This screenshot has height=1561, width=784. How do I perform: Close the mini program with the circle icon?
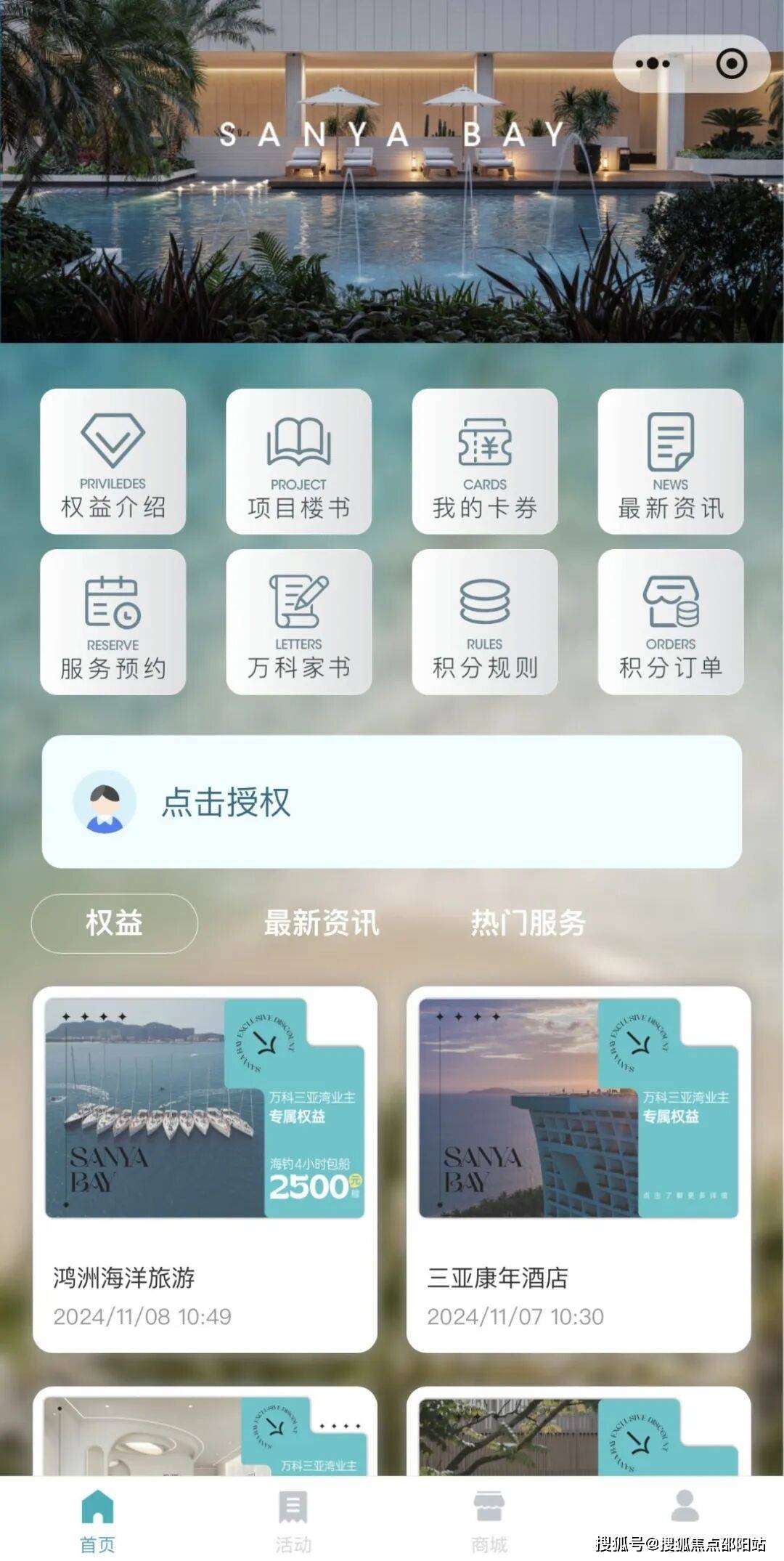(x=731, y=64)
